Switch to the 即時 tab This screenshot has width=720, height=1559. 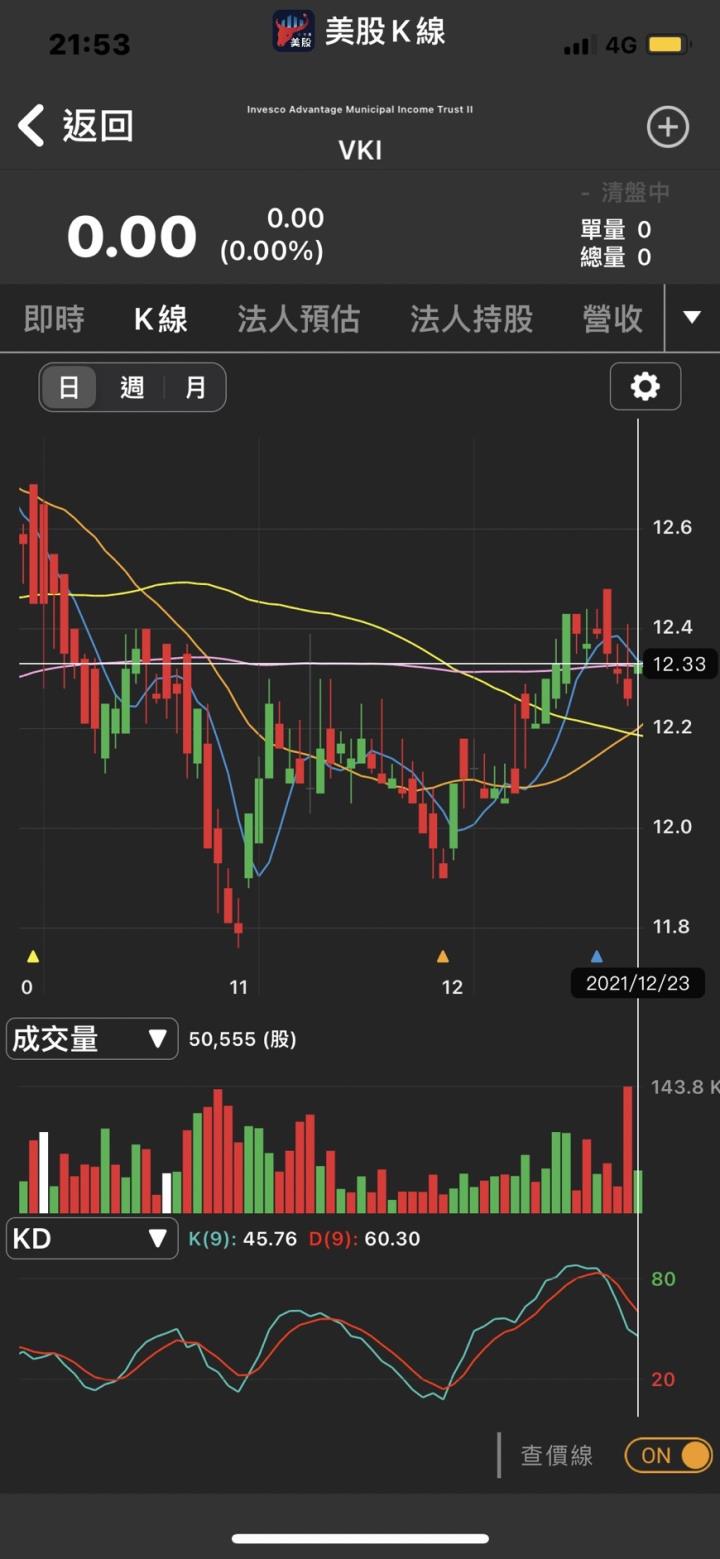tap(54, 319)
